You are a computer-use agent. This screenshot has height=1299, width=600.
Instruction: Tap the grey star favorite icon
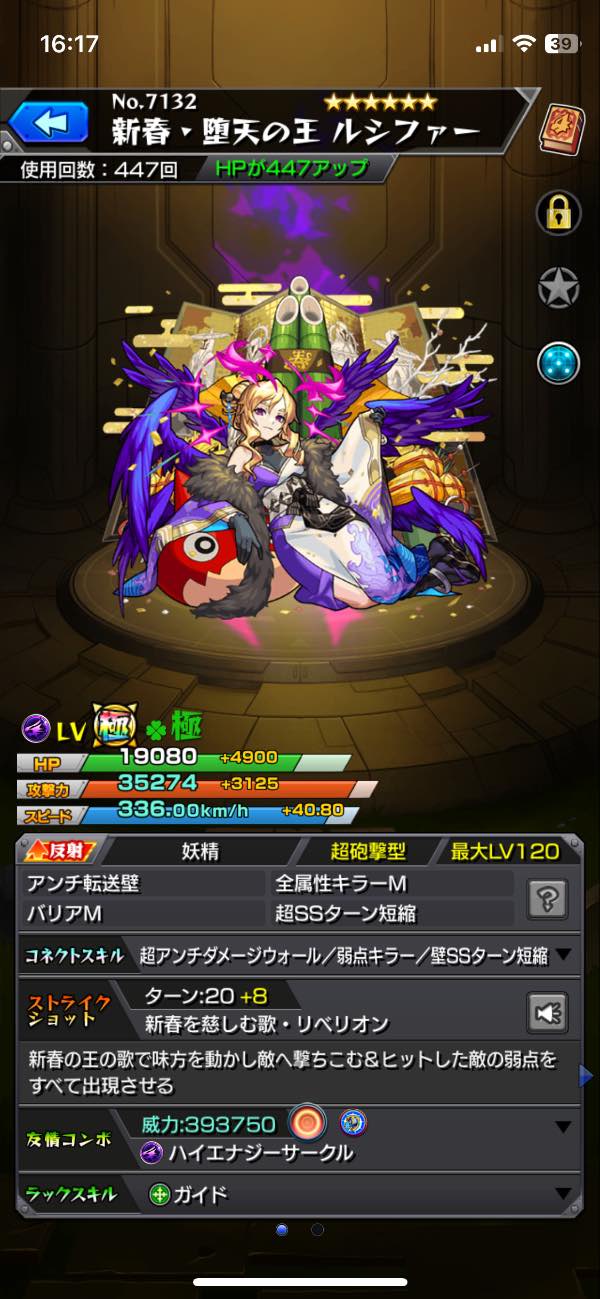tap(559, 288)
